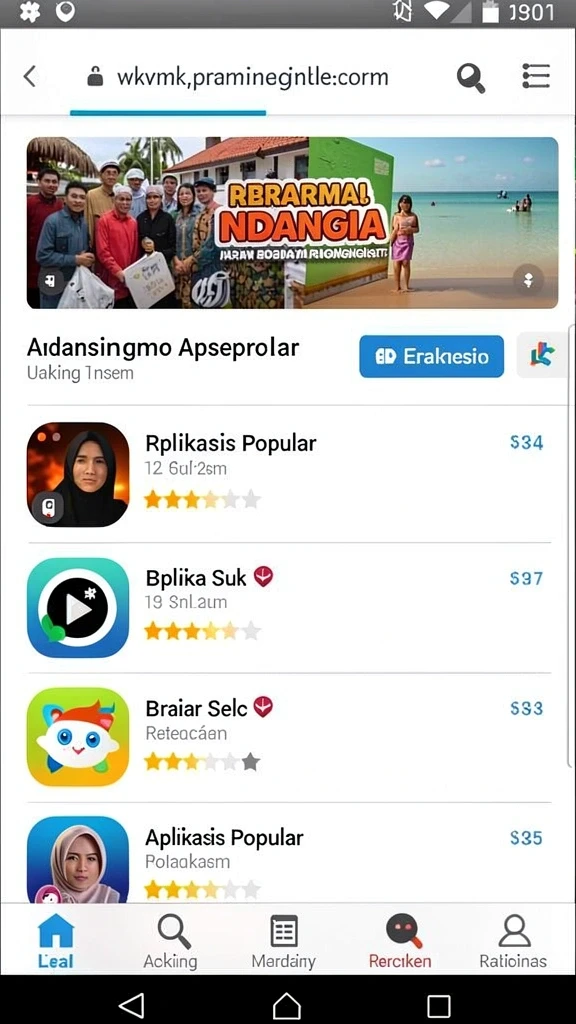Tap the blue Erakıesio button

pyautogui.click(x=432, y=357)
